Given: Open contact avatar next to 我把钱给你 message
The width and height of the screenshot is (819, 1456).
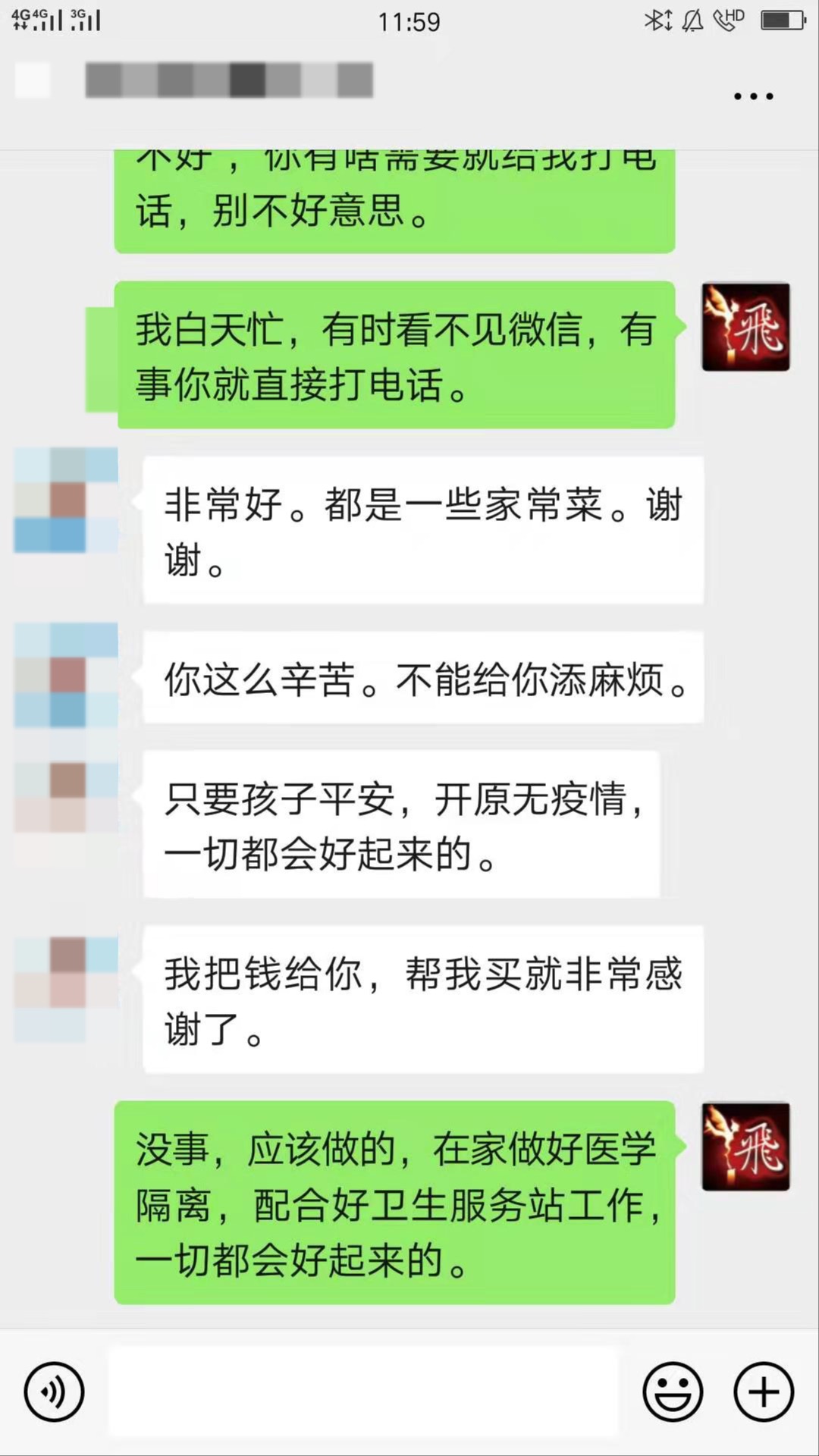Looking at the screenshot, I should click(66, 989).
